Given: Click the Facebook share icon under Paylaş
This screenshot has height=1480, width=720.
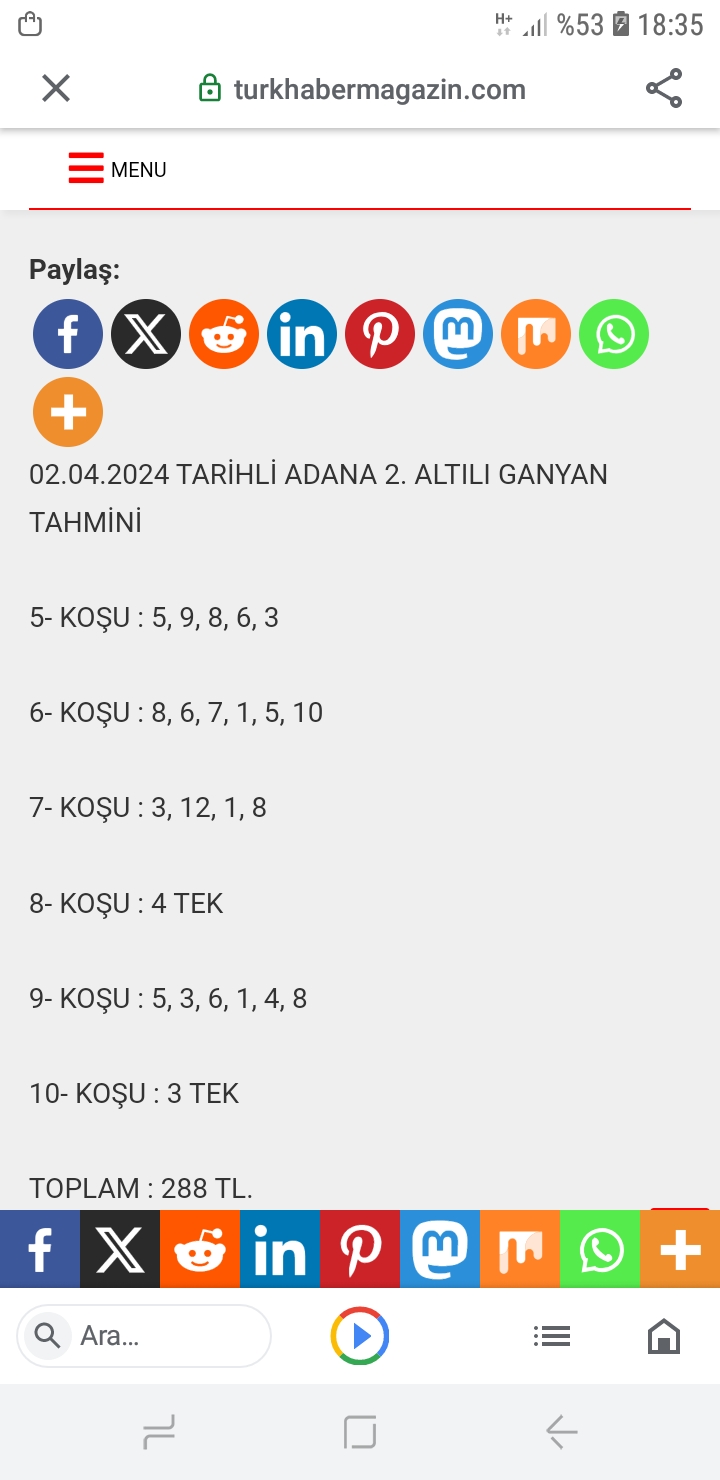Looking at the screenshot, I should pyautogui.click(x=67, y=334).
